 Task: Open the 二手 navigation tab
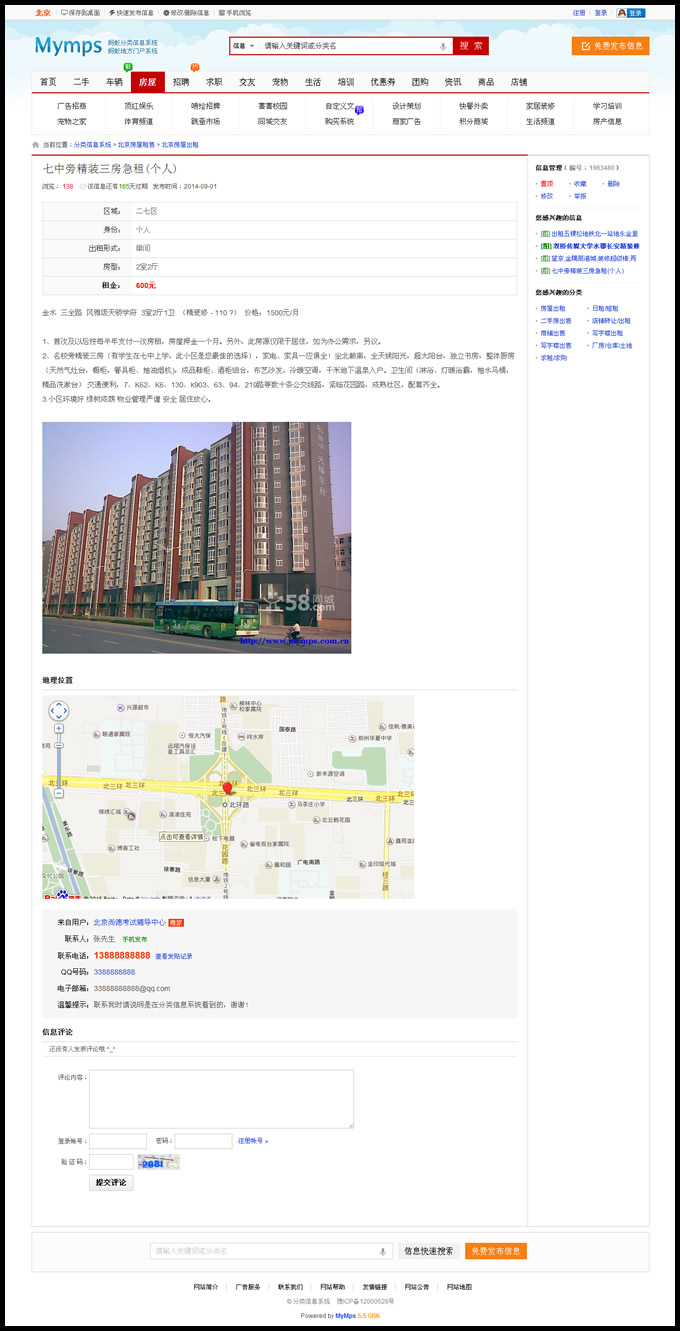pyautogui.click(x=81, y=82)
